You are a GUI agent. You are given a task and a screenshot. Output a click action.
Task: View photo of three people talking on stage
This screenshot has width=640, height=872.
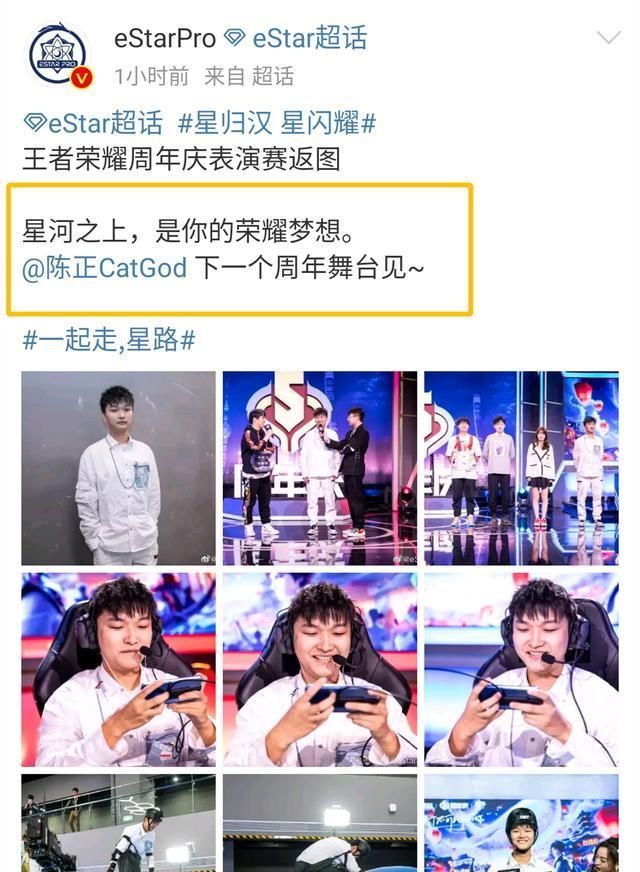(319, 468)
